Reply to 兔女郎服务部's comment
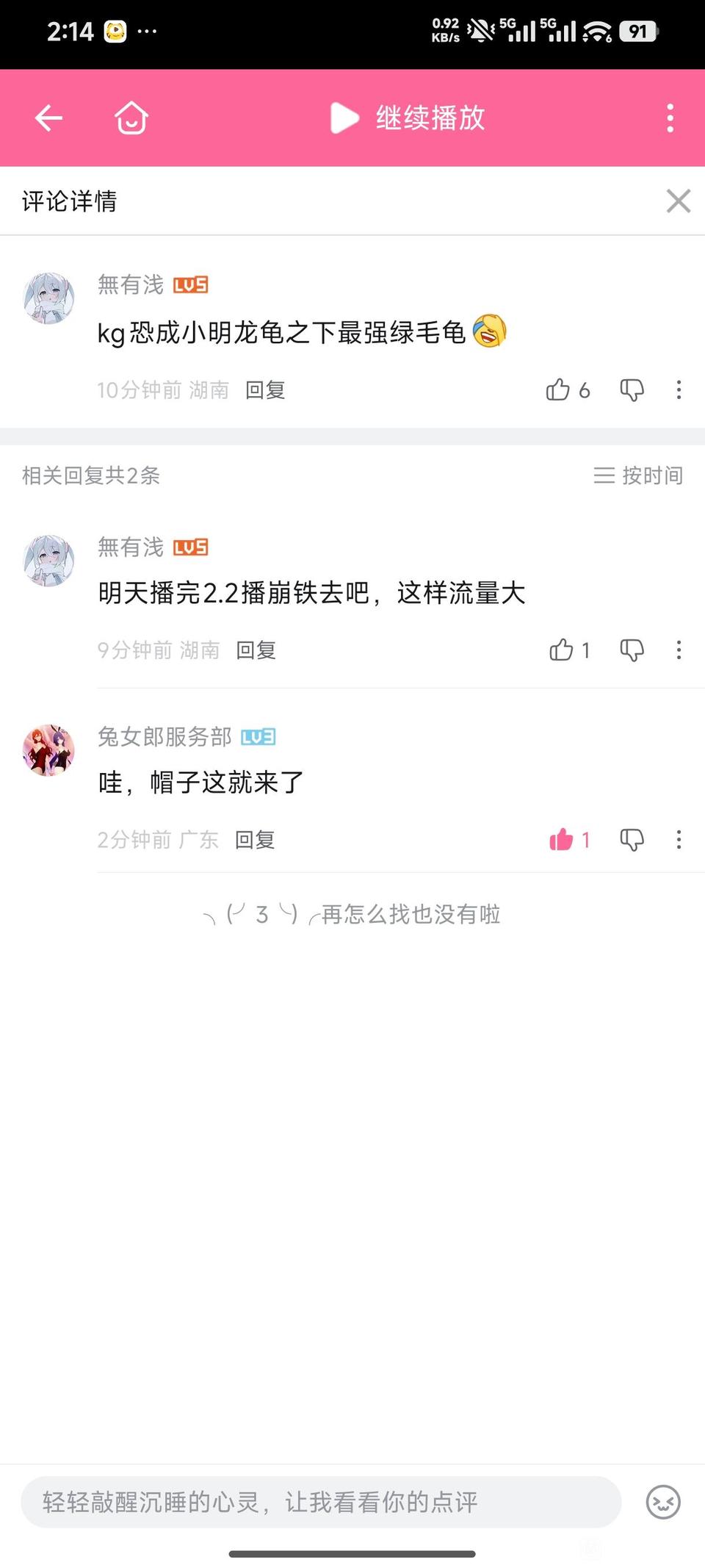The width and height of the screenshot is (705, 1568). (x=255, y=839)
